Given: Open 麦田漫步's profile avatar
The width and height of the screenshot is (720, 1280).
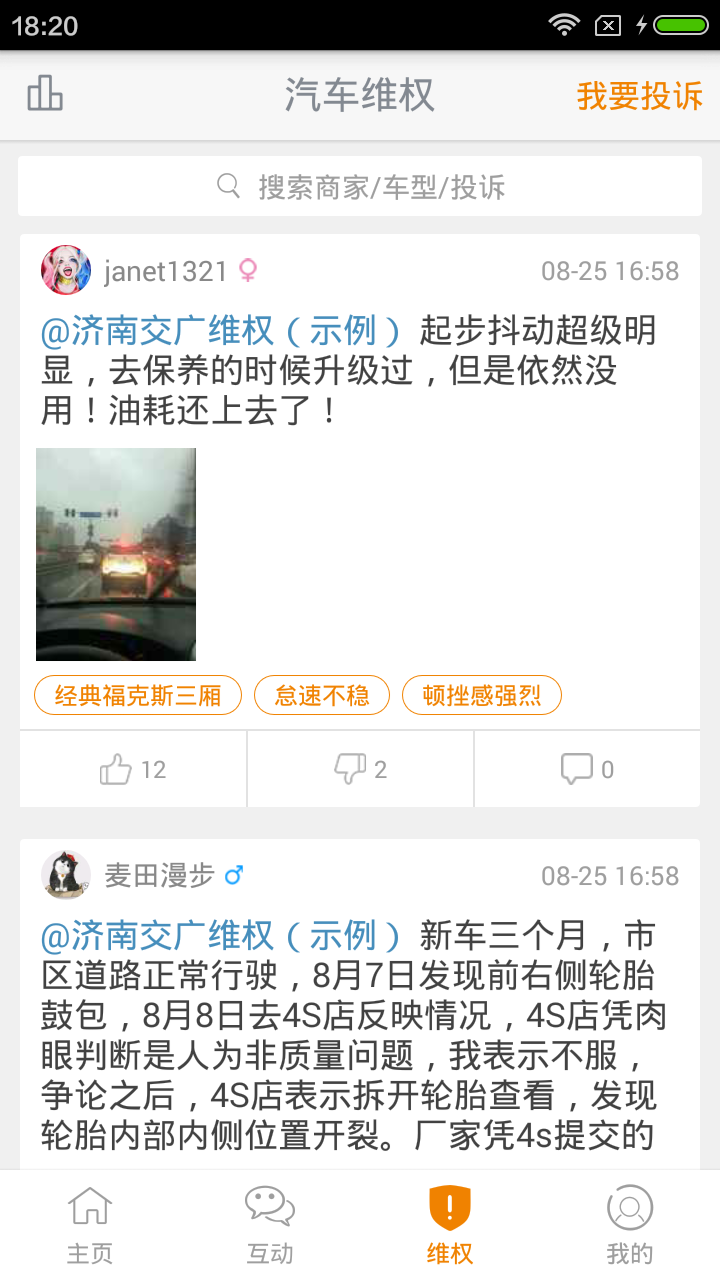Looking at the screenshot, I should (66, 876).
